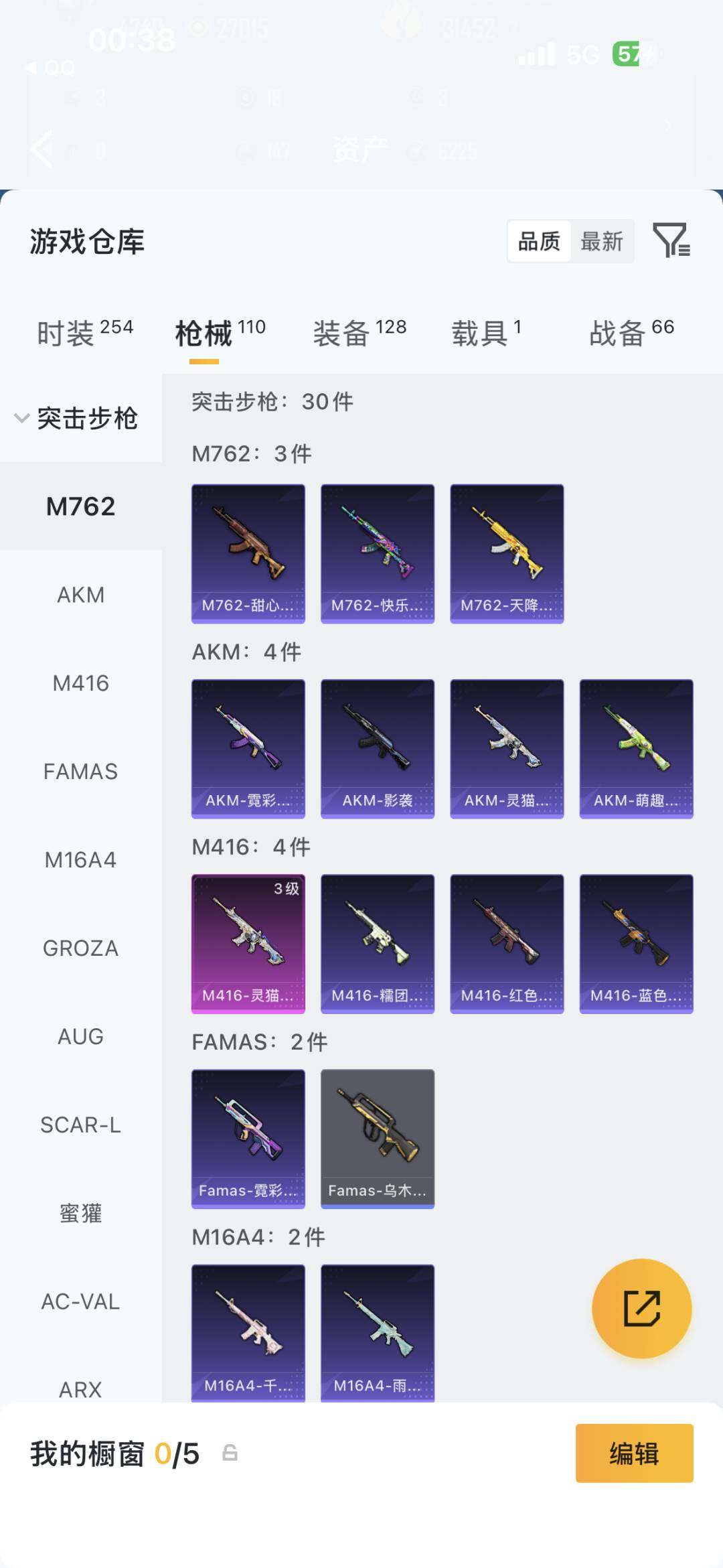The image size is (723, 1568).
Task: Open the M762-甜心 skin tile
Action: point(248,554)
